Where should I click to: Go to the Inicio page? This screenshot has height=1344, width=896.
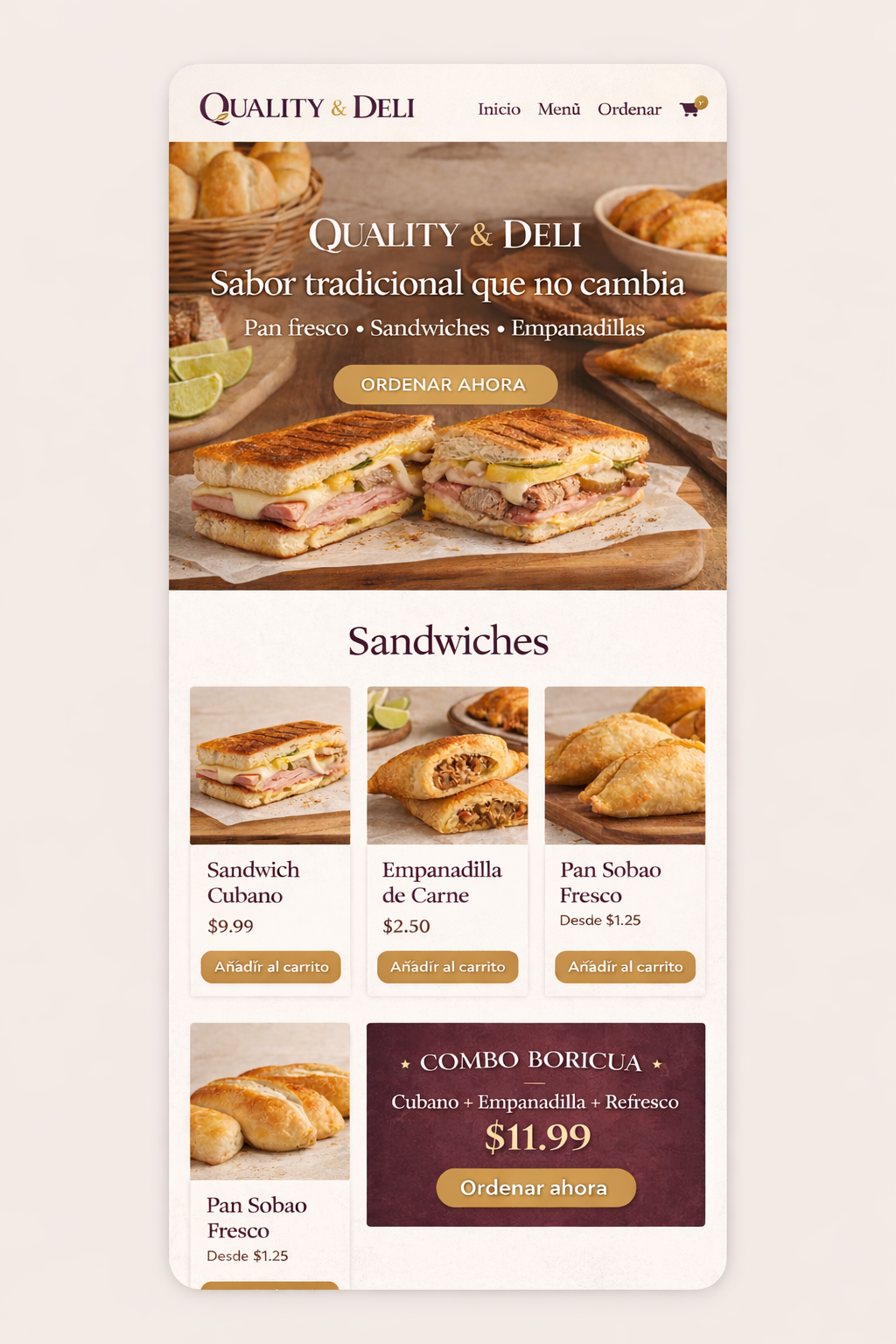point(499,109)
